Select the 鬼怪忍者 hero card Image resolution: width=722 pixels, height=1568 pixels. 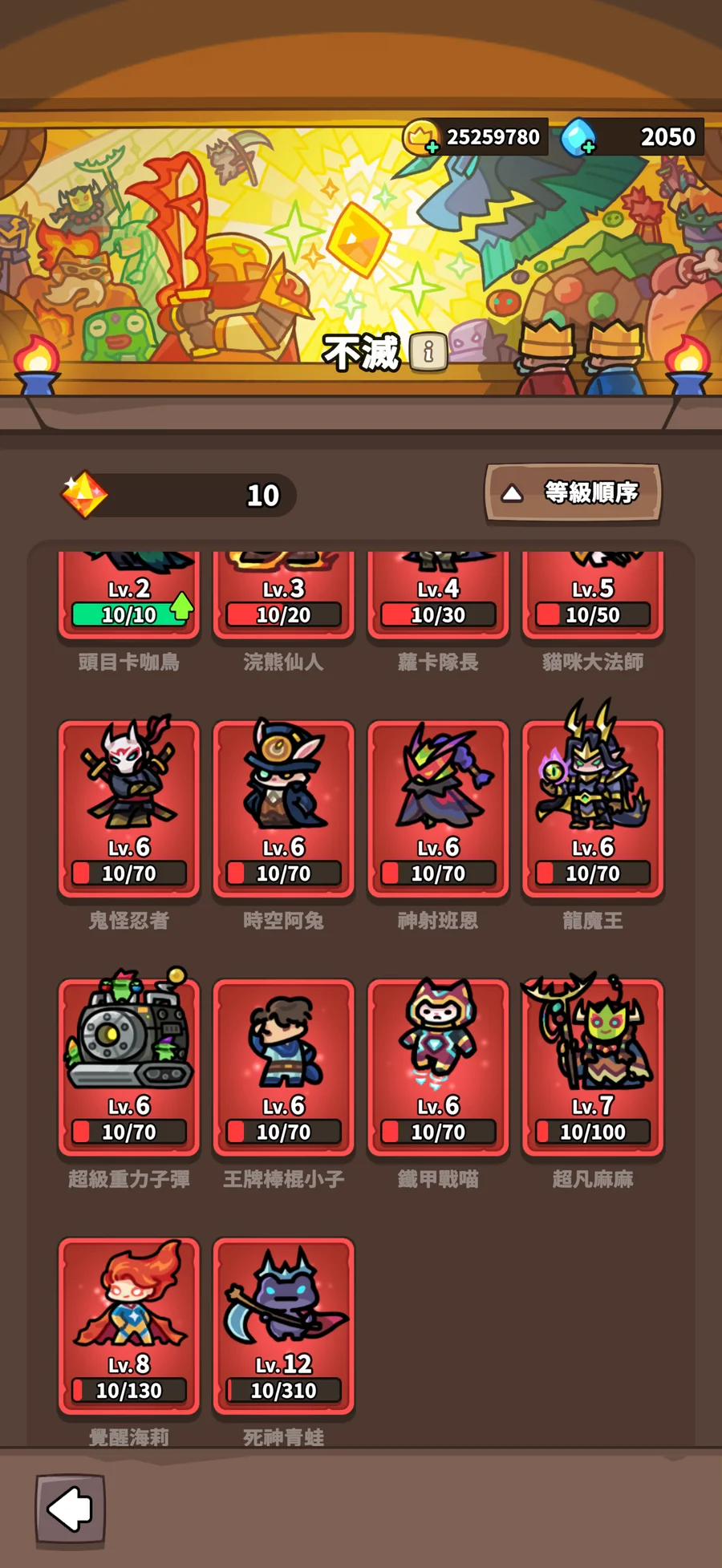tap(128, 808)
